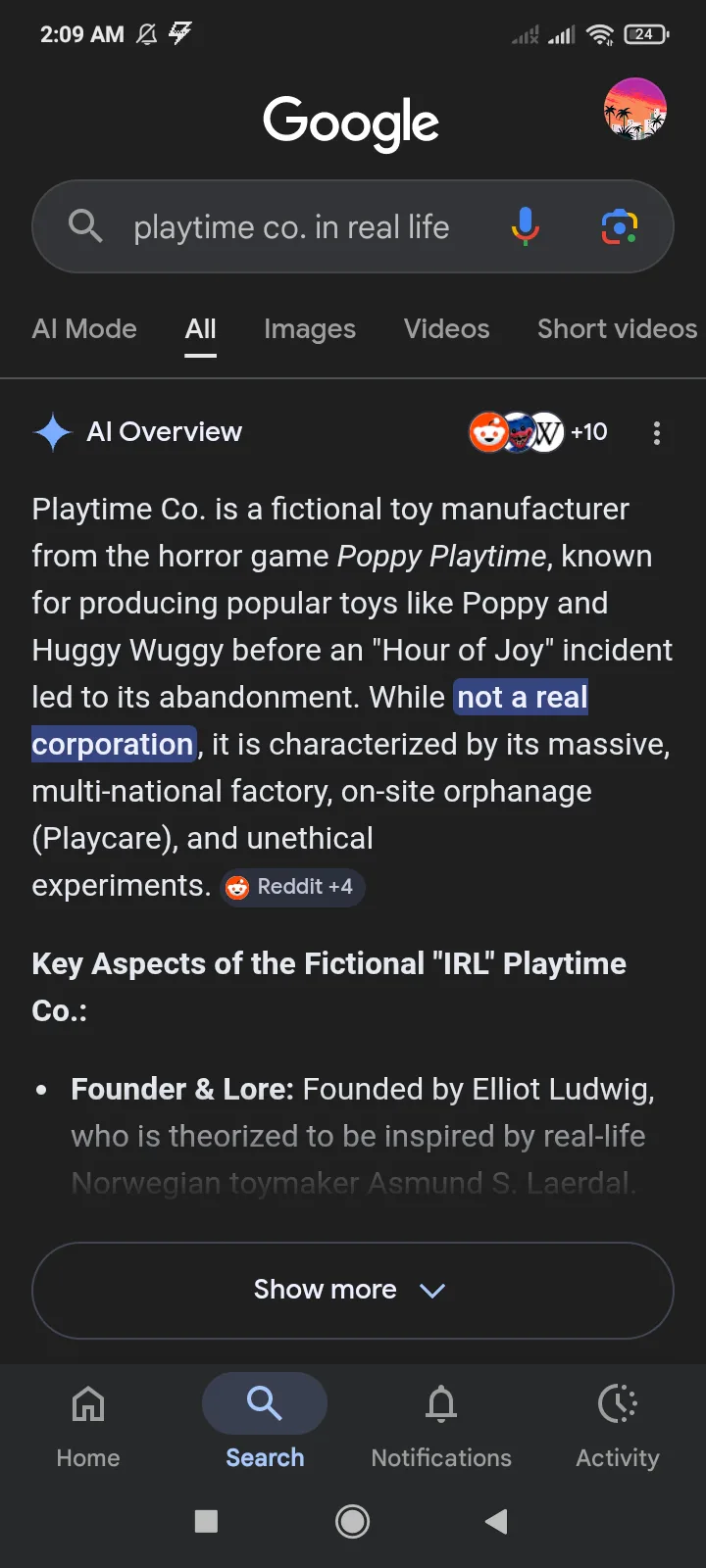Open Google Lens camera search
706x1568 pixels.
coord(619,227)
